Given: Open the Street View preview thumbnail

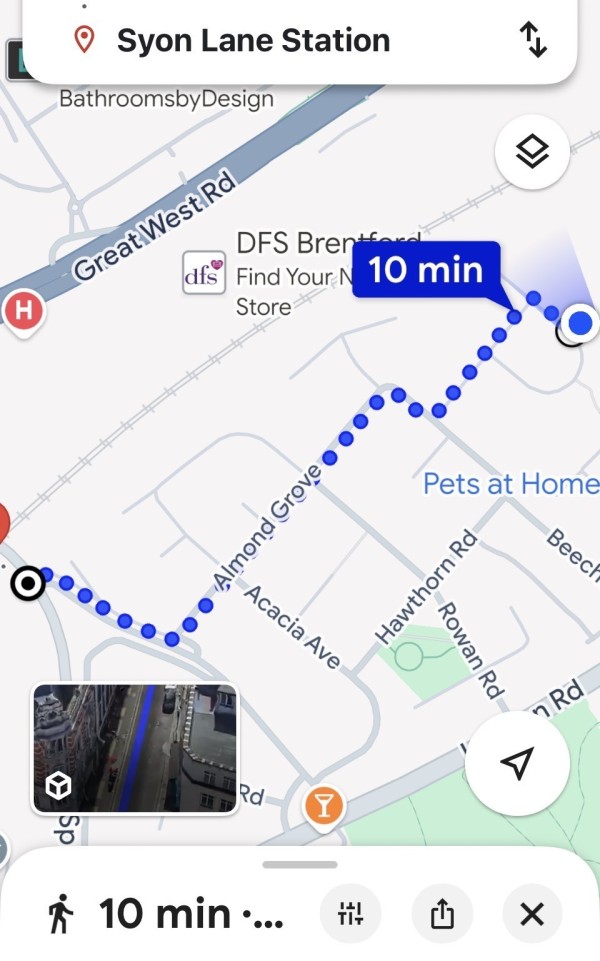Looking at the screenshot, I should pos(135,748).
